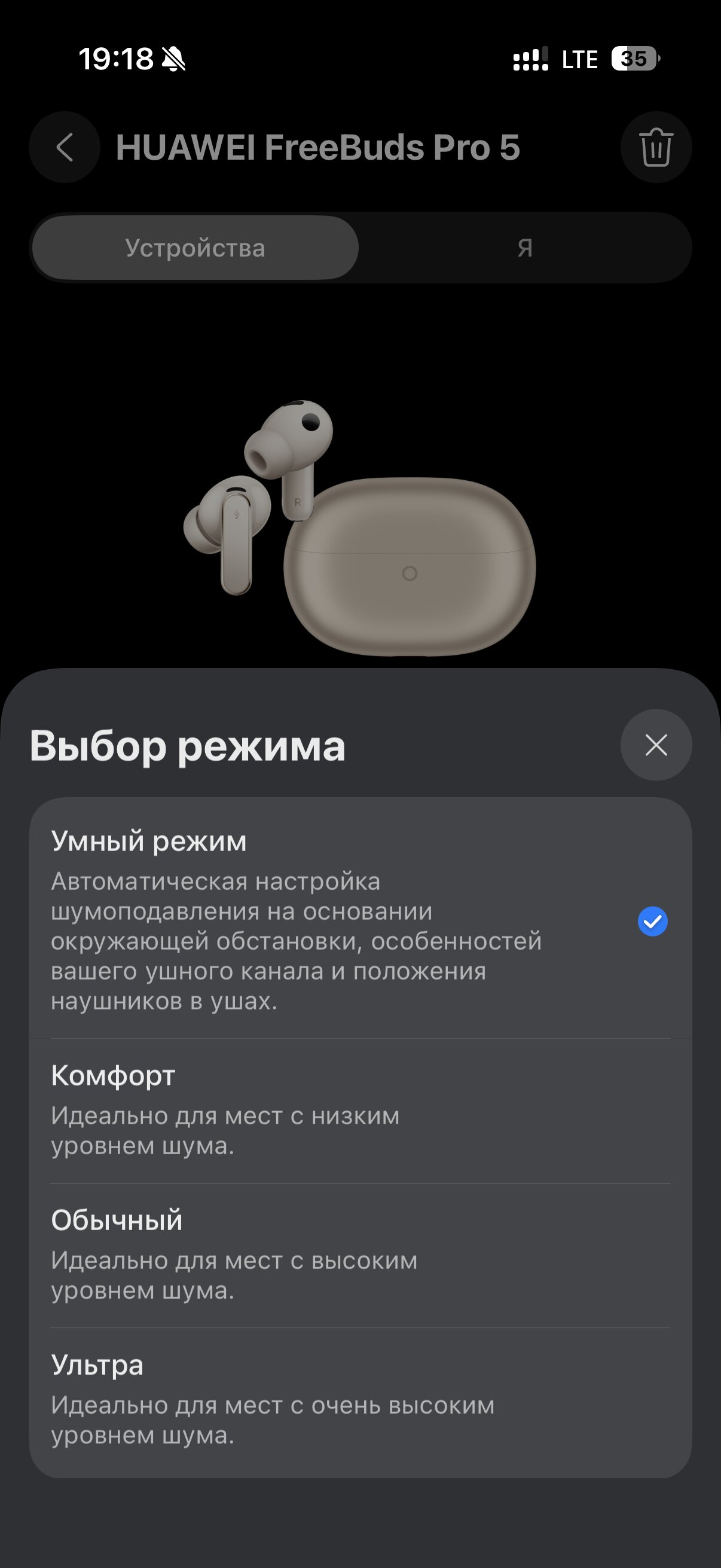Switch to the Я tab
721x1568 pixels.
[x=524, y=248]
